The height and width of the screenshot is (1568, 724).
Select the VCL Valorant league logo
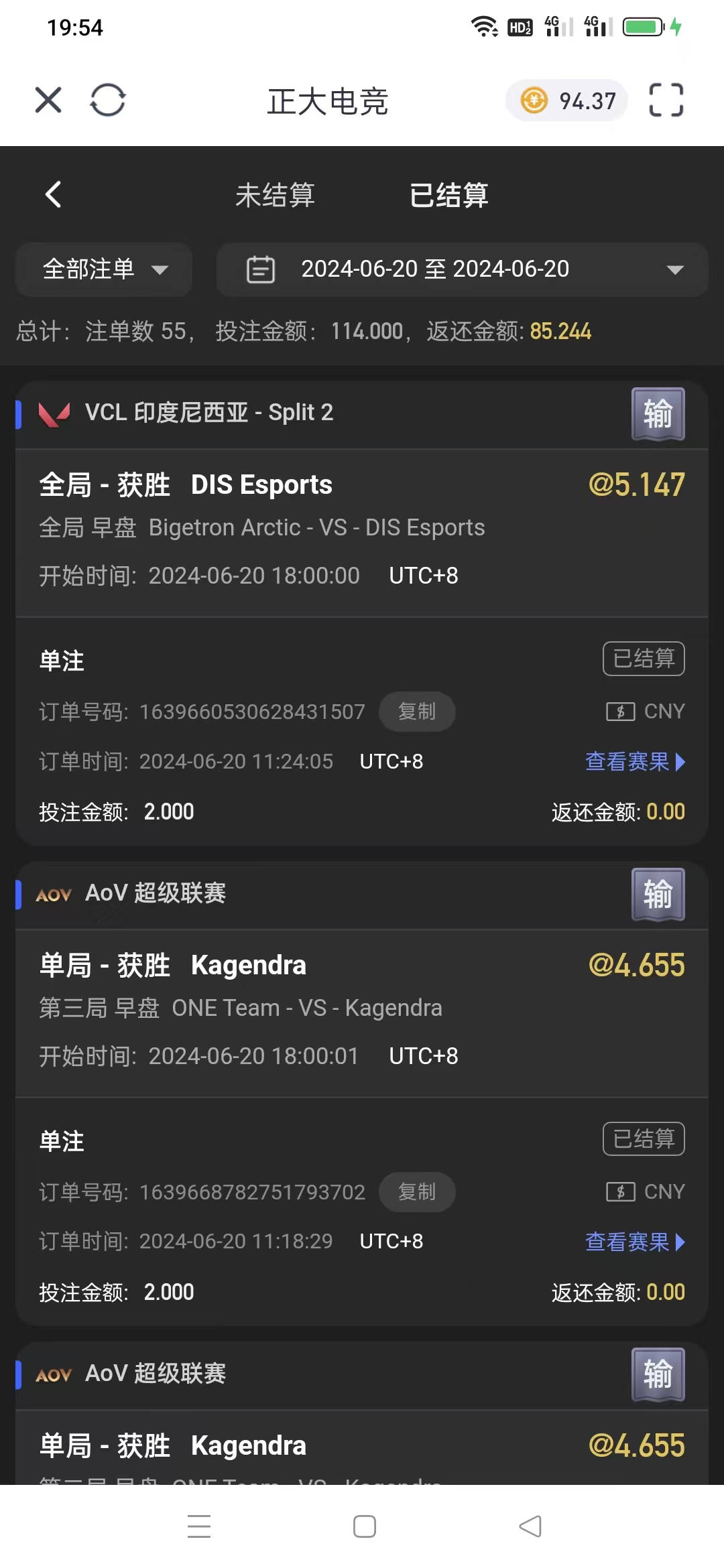(52, 413)
